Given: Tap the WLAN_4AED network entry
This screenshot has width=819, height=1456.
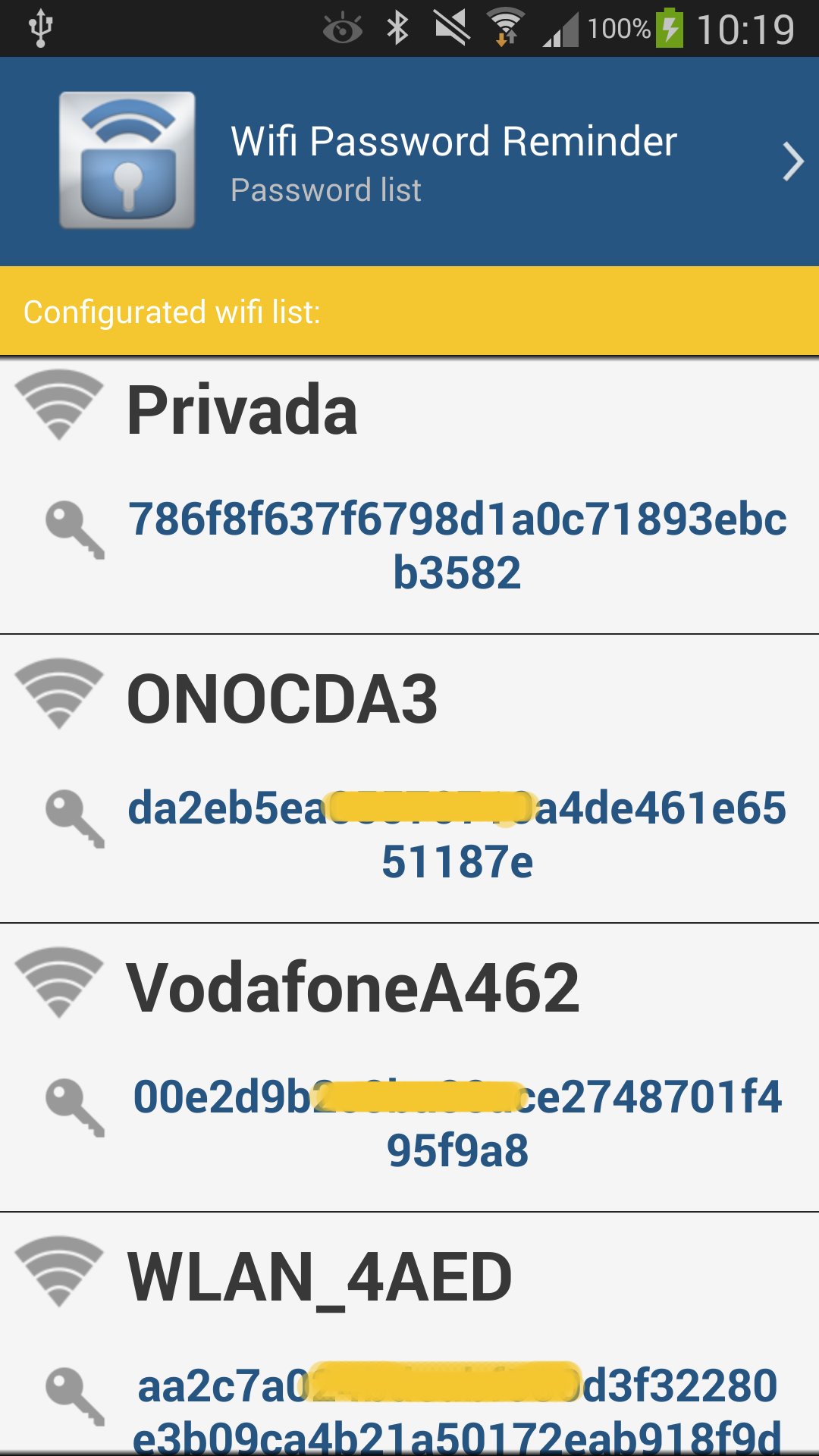Looking at the screenshot, I should [x=409, y=1335].
